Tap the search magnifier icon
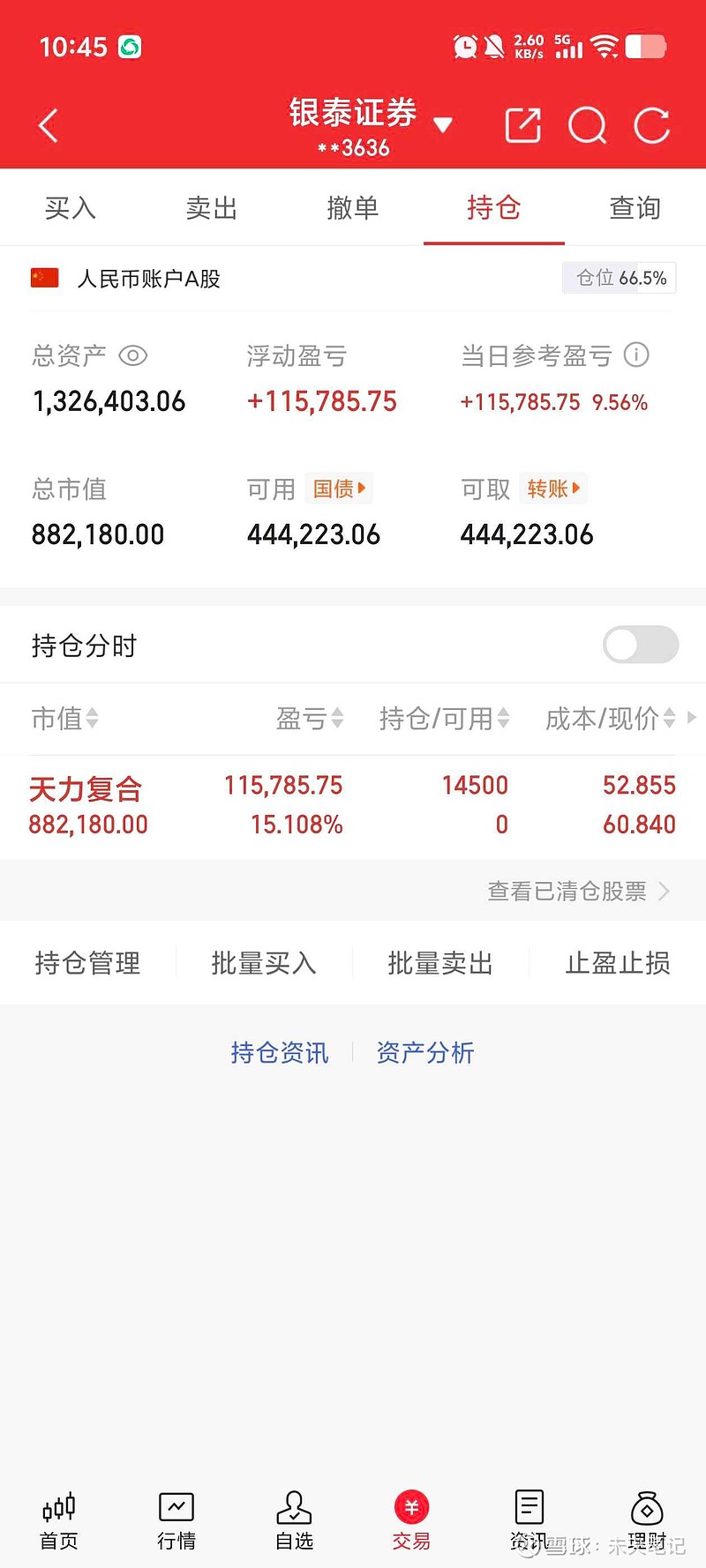Viewport: 706px width, 1568px height. 587,124
